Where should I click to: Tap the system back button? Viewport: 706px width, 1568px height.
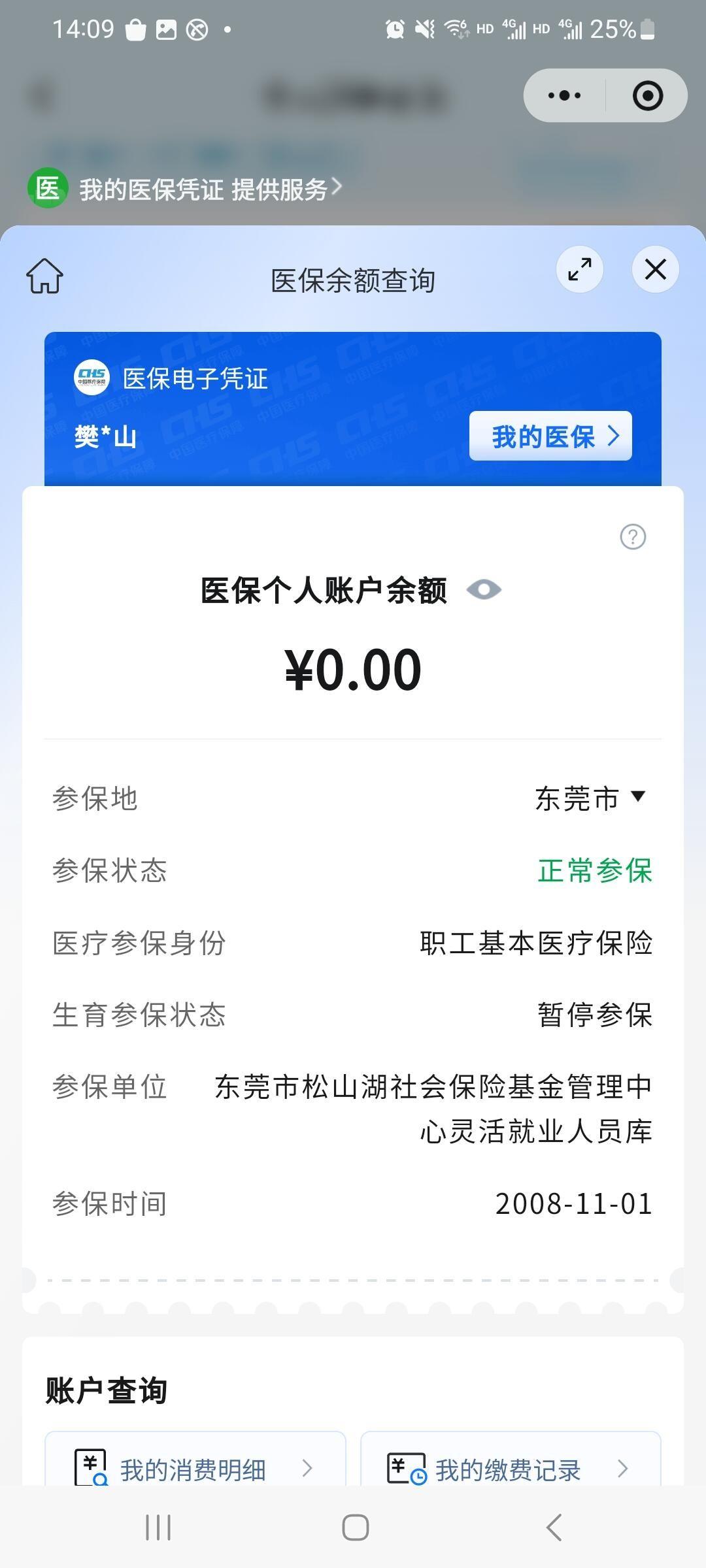(554, 1527)
